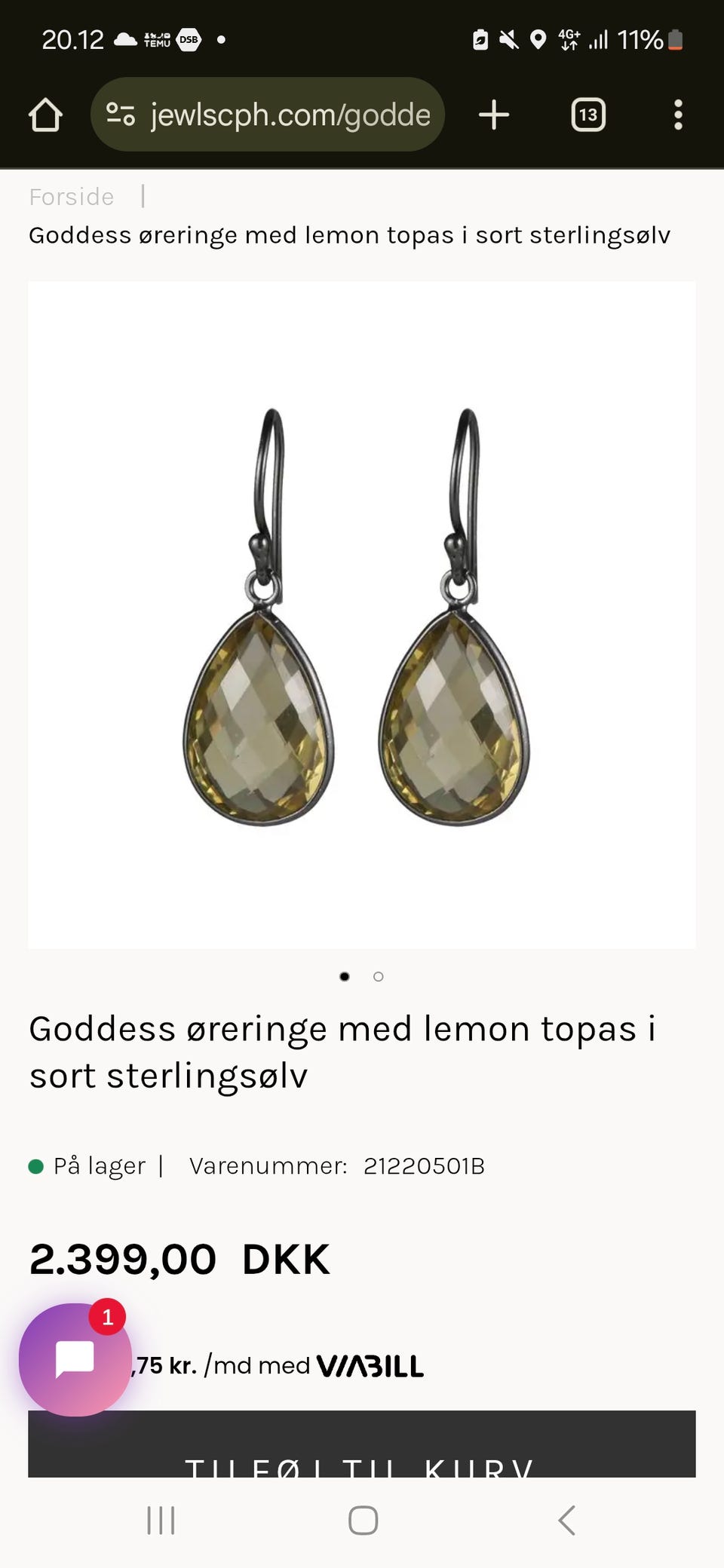Tap the clock showing 20.12
The image size is (724, 1568).
(73, 39)
